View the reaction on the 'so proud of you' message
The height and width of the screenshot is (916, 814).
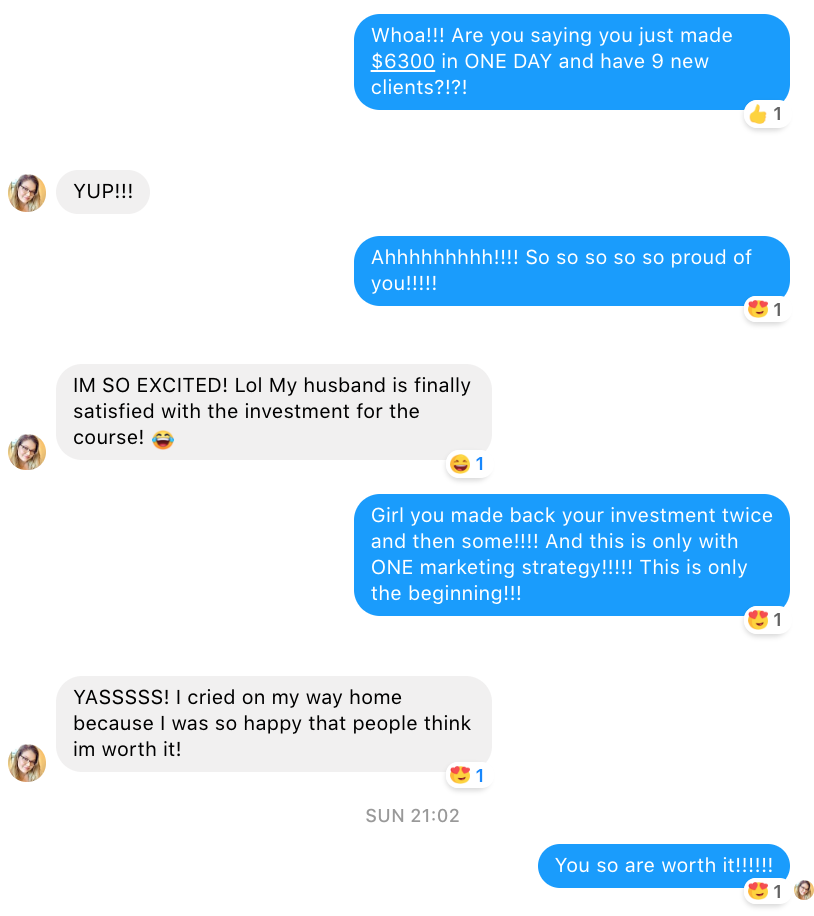(765, 310)
